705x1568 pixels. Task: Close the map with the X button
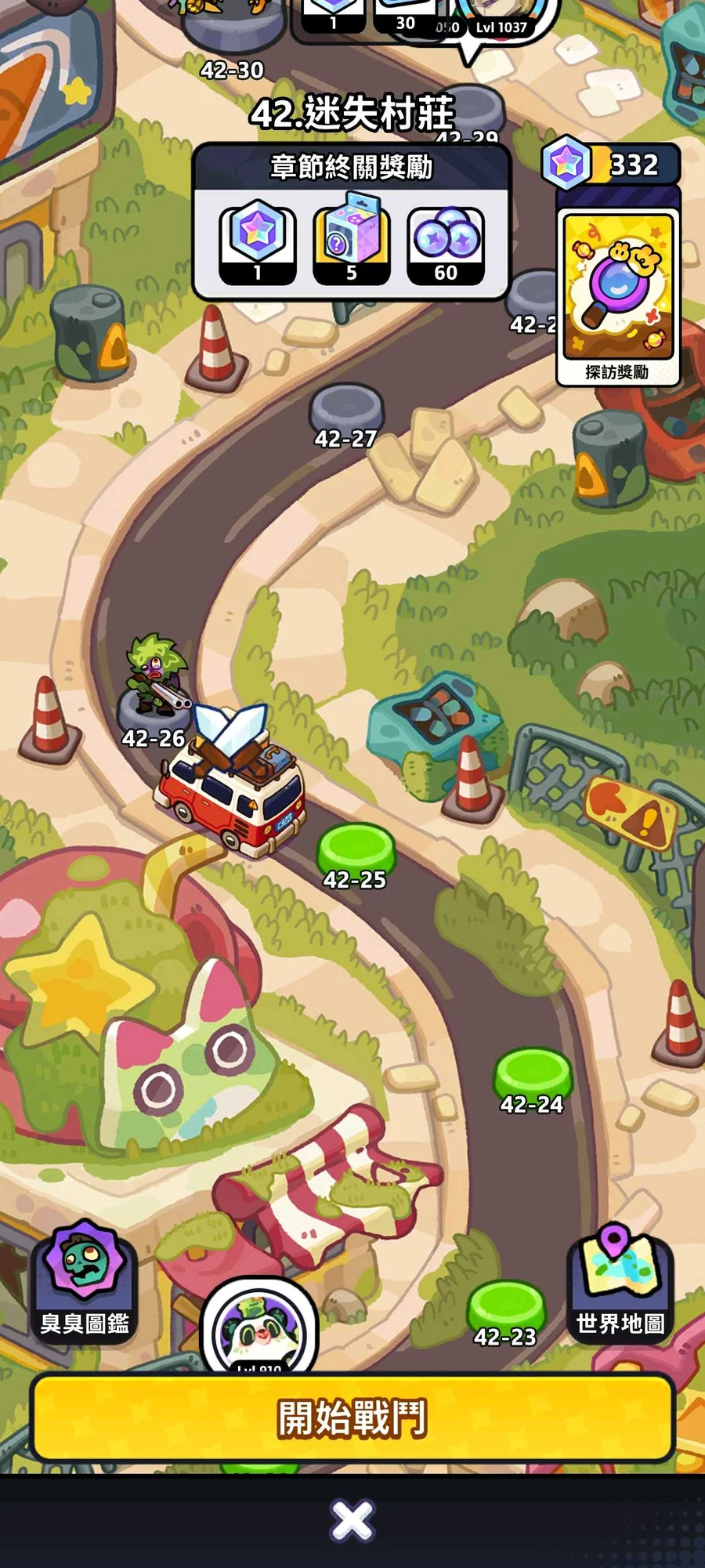(x=352, y=1521)
